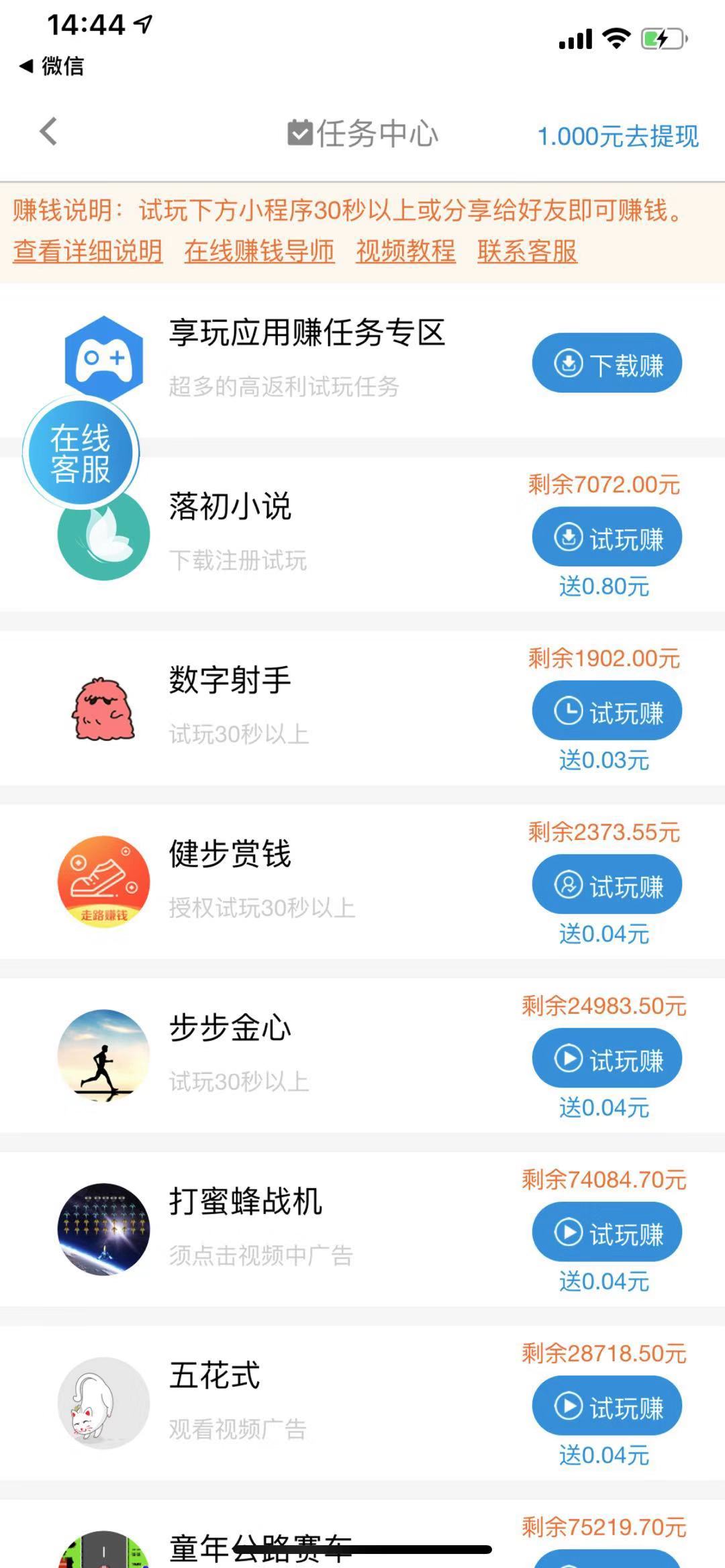This screenshot has height=1568, width=725.
Task: Tap 试玩赚 button for 落初小说
Action: (x=606, y=537)
